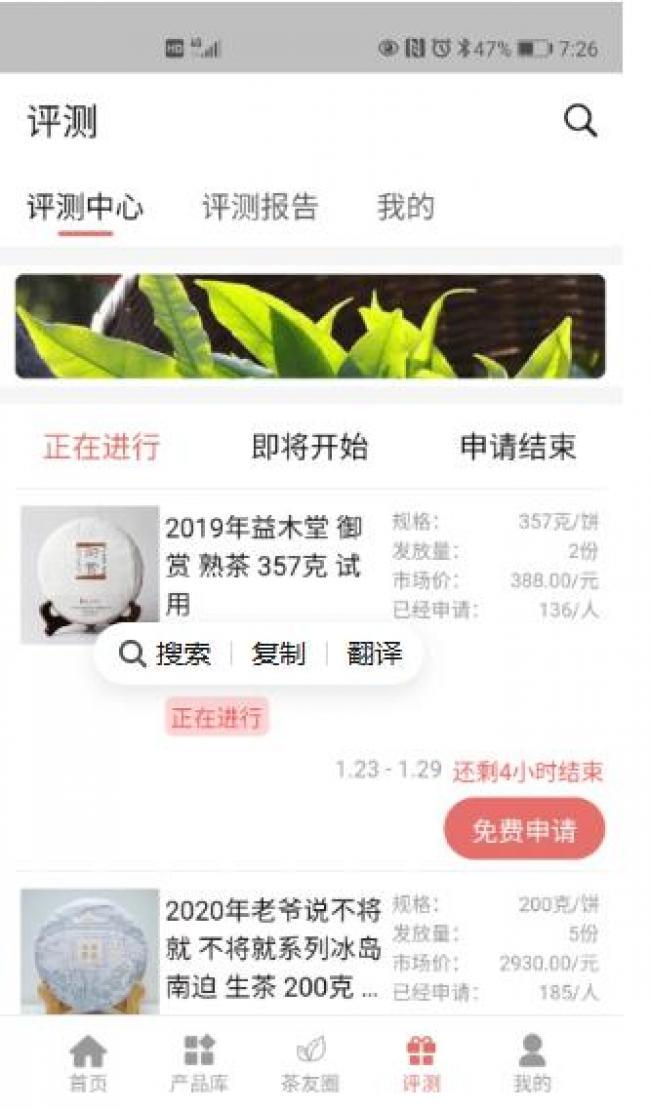Tap 搜索 in the text popup

(166, 655)
